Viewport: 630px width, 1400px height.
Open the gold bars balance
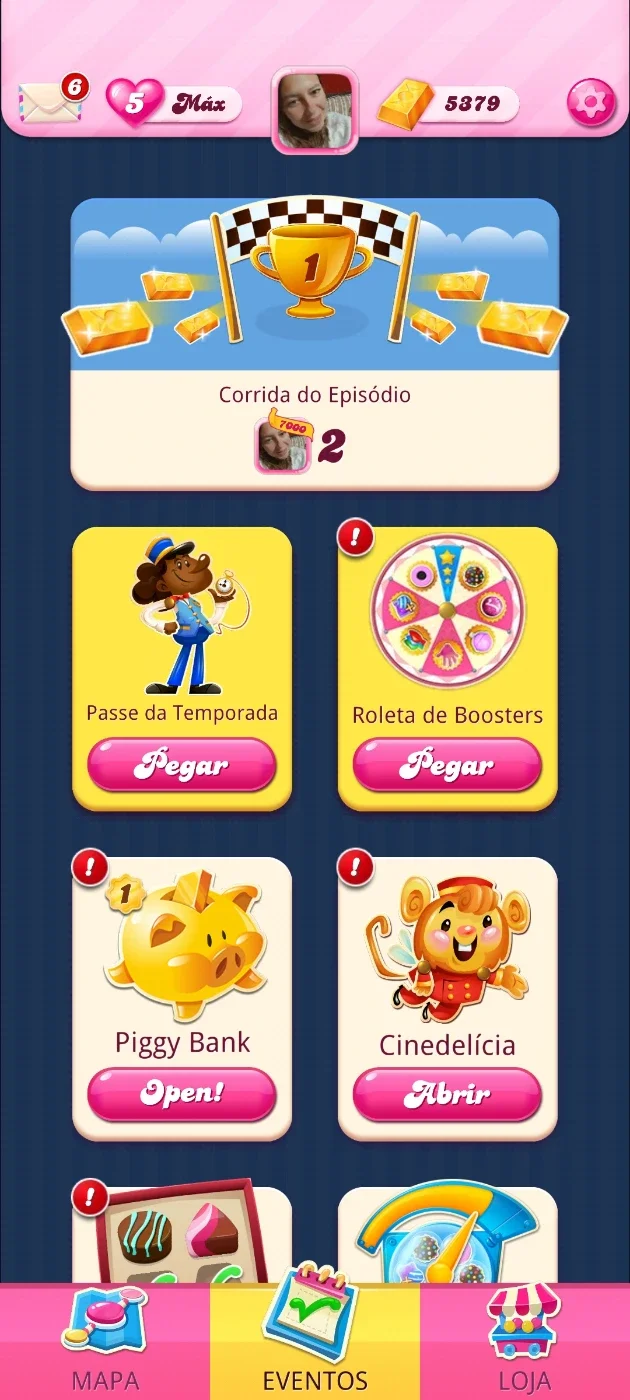point(448,103)
